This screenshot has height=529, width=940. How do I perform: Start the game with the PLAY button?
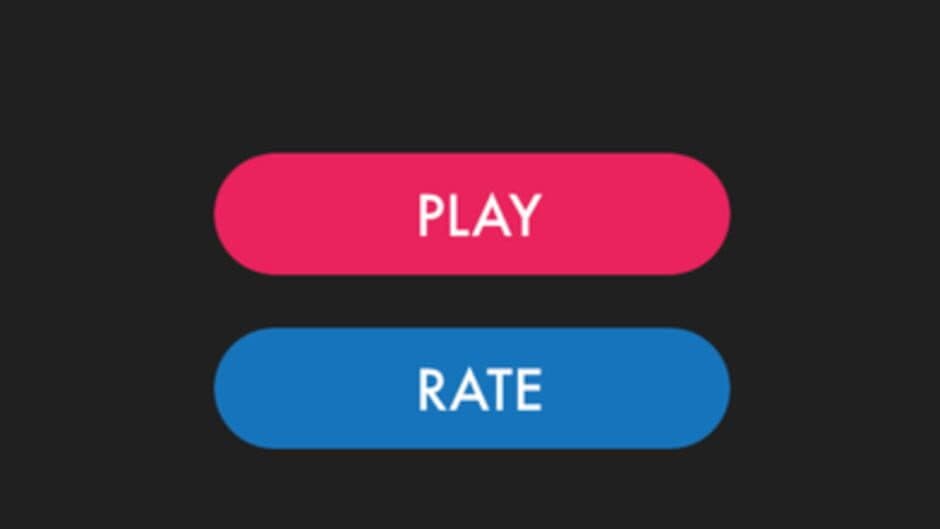471,214
